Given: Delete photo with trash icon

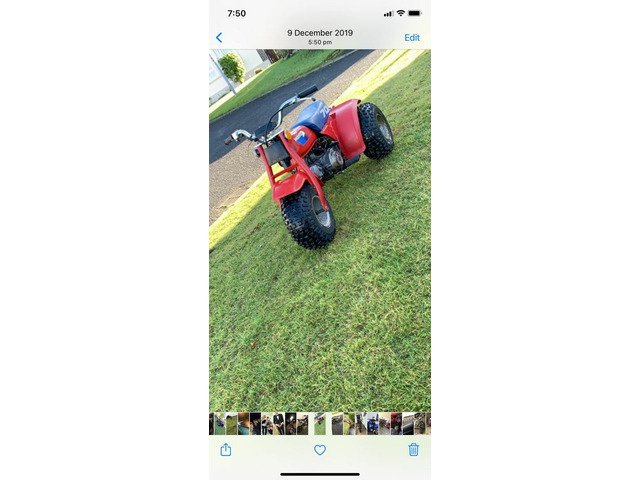Looking at the screenshot, I should tap(414, 450).
